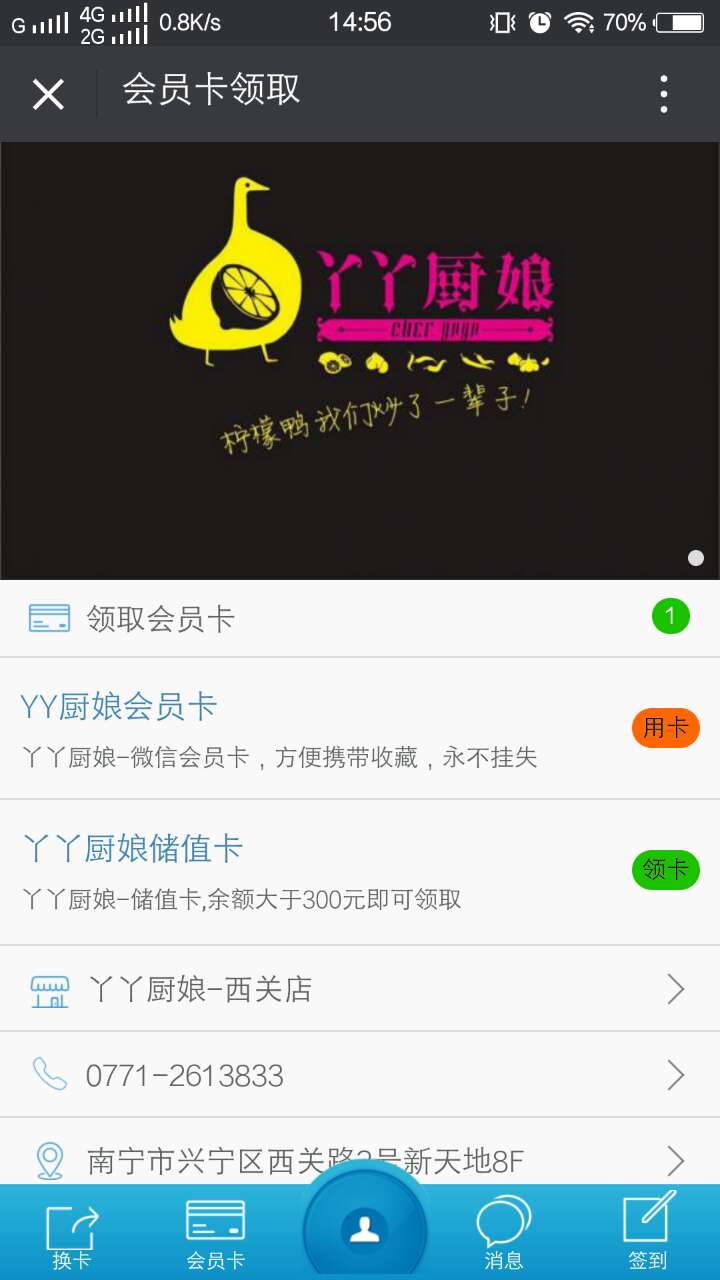The width and height of the screenshot is (720, 1280).
Task: Switch to the 会员卡 tab
Action: pos(215,1235)
